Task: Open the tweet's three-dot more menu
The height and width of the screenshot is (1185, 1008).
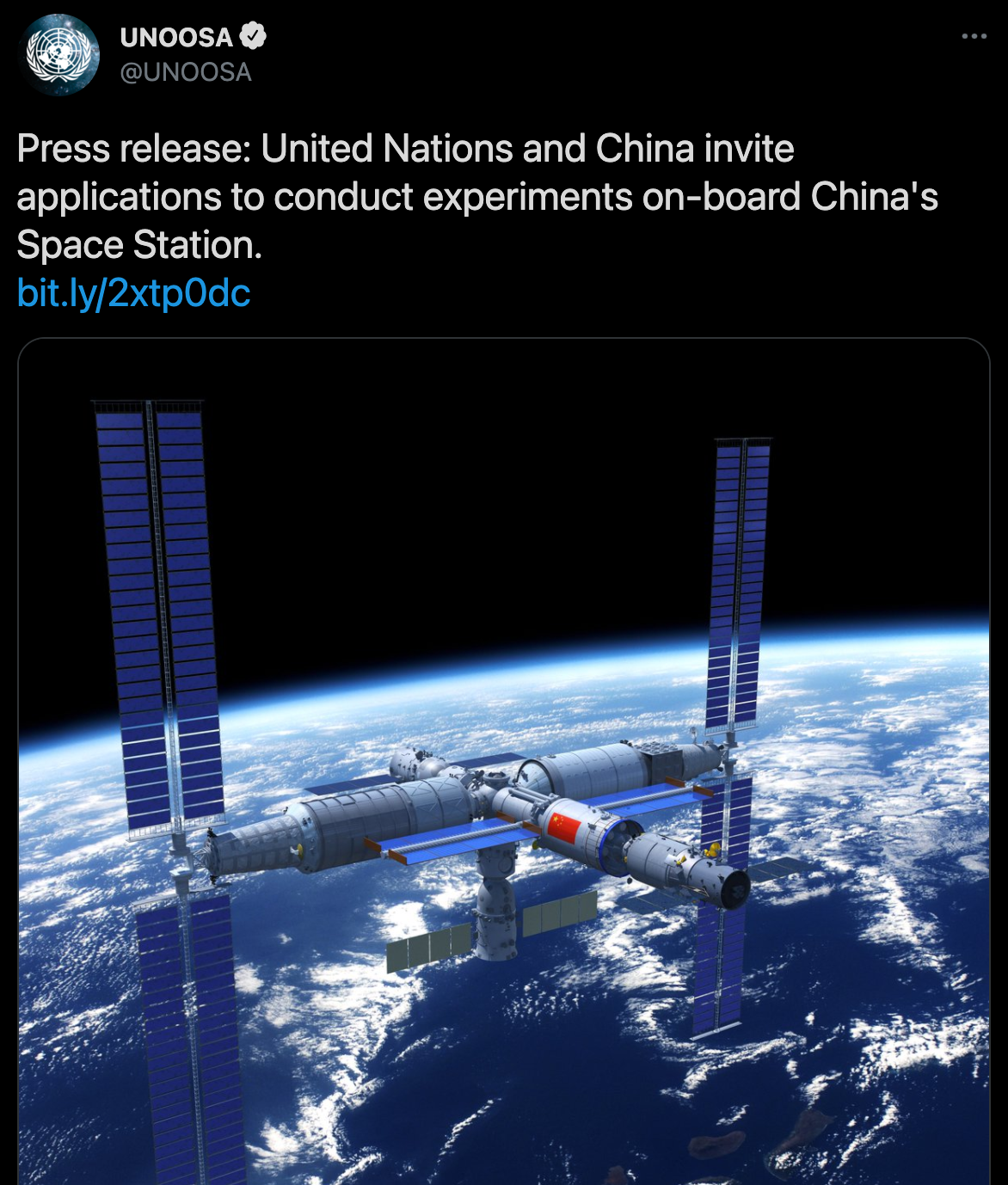Action: tap(974, 36)
